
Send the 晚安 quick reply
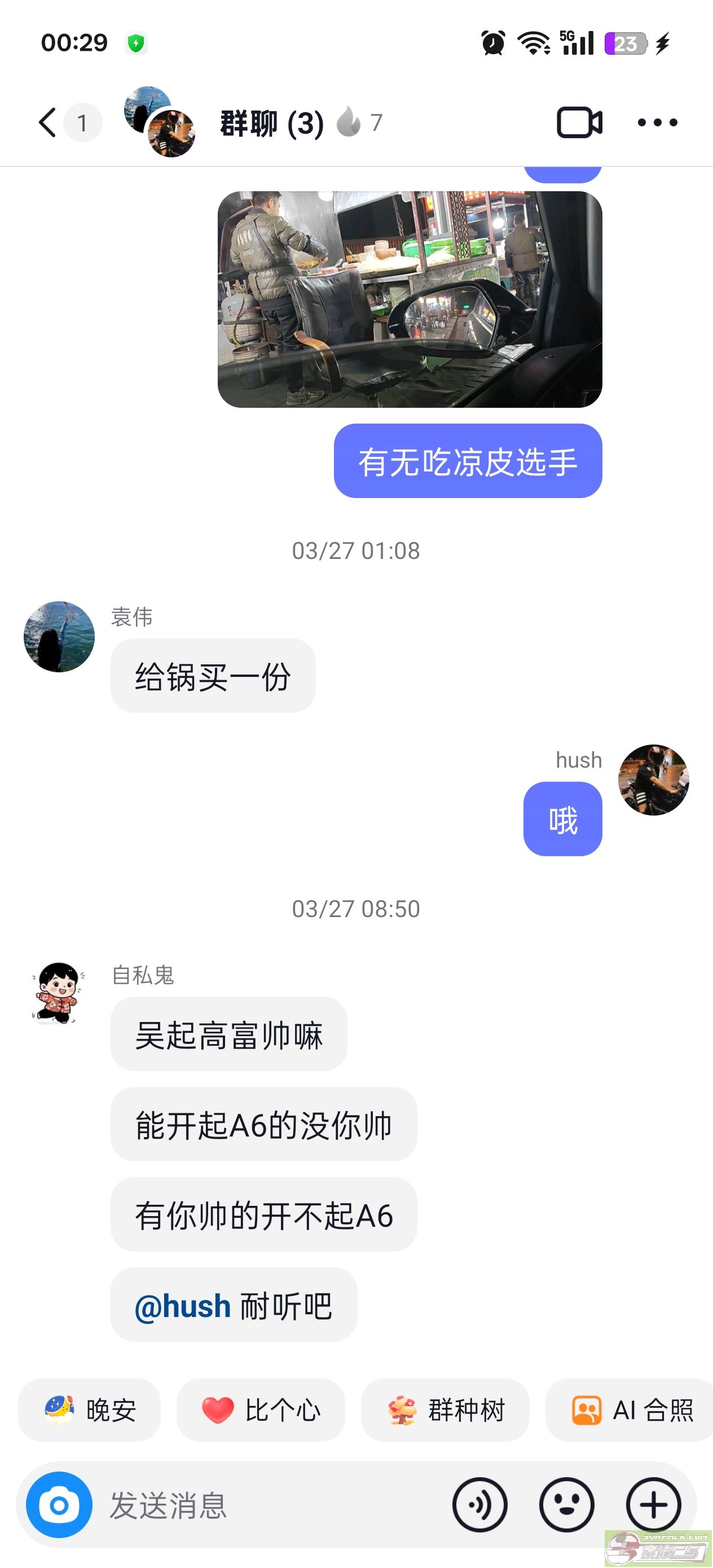90,1410
